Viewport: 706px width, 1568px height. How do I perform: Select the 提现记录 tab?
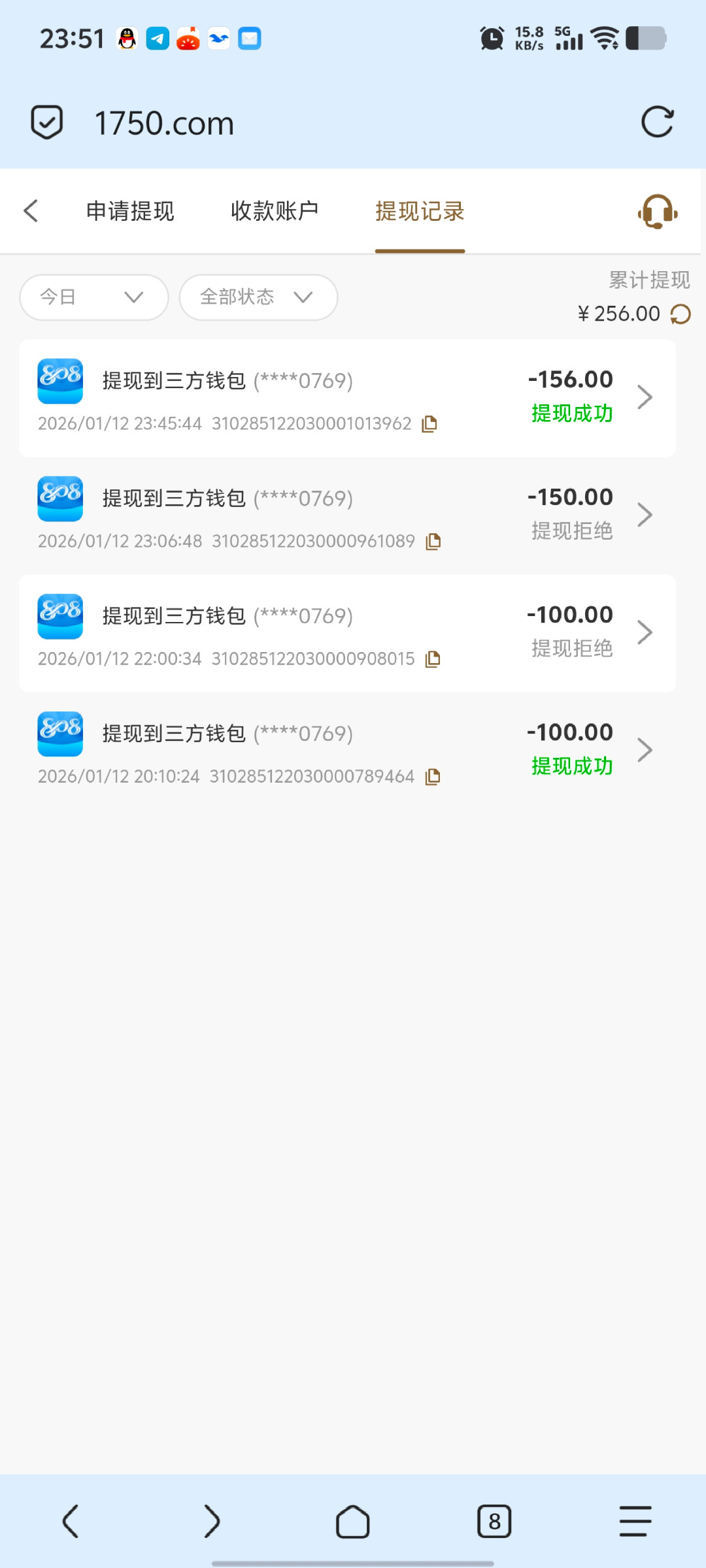click(x=420, y=211)
